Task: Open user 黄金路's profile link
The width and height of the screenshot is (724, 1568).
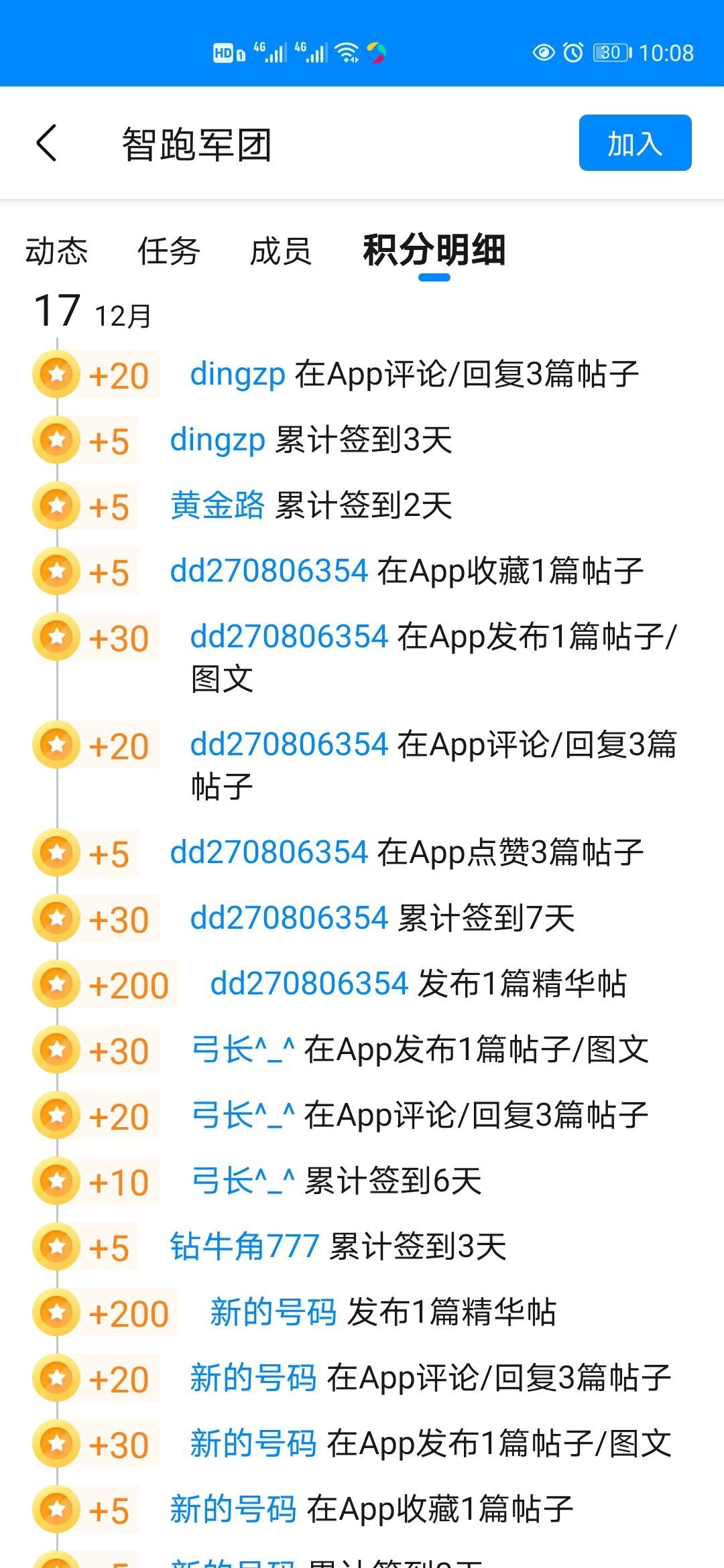Action: tap(218, 505)
